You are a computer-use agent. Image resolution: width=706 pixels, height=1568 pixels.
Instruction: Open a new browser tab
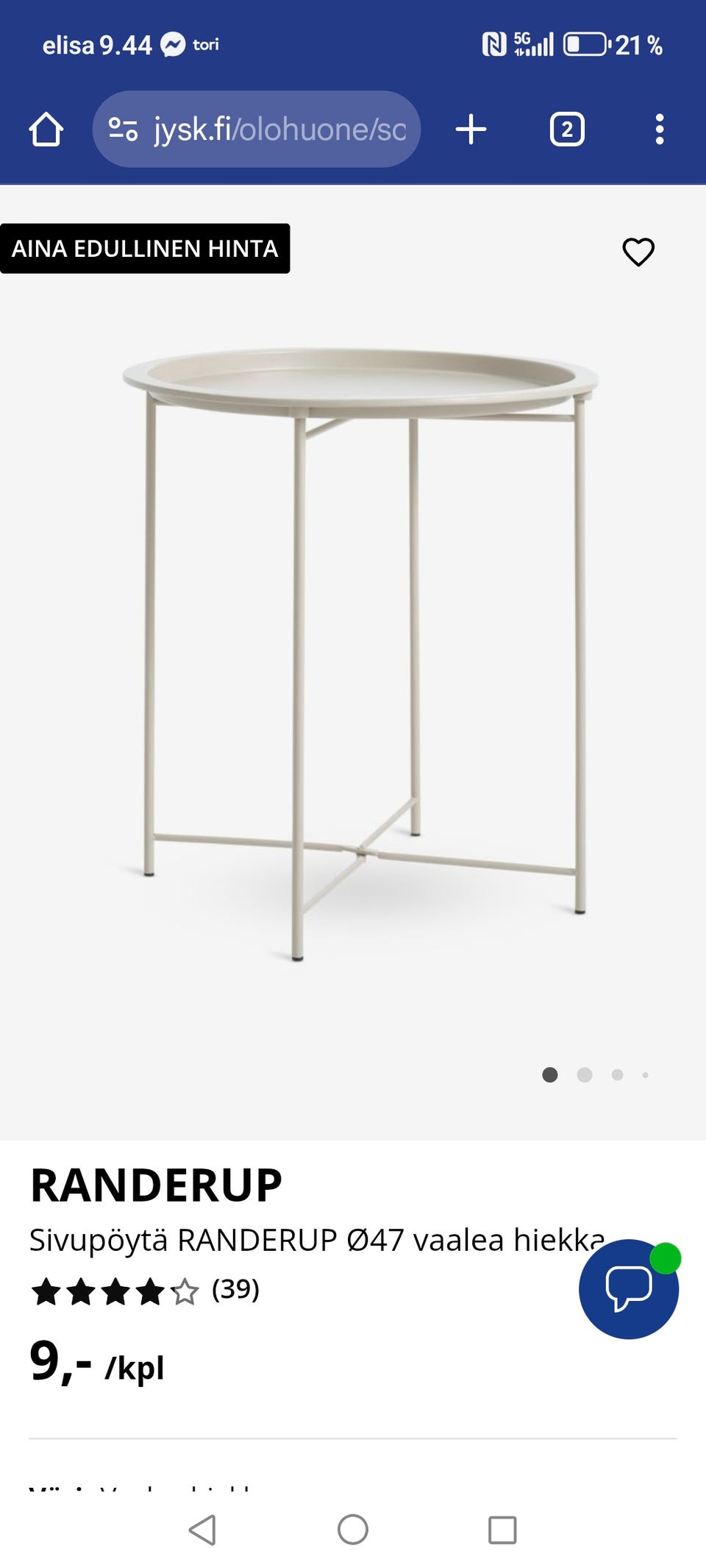click(471, 130)
